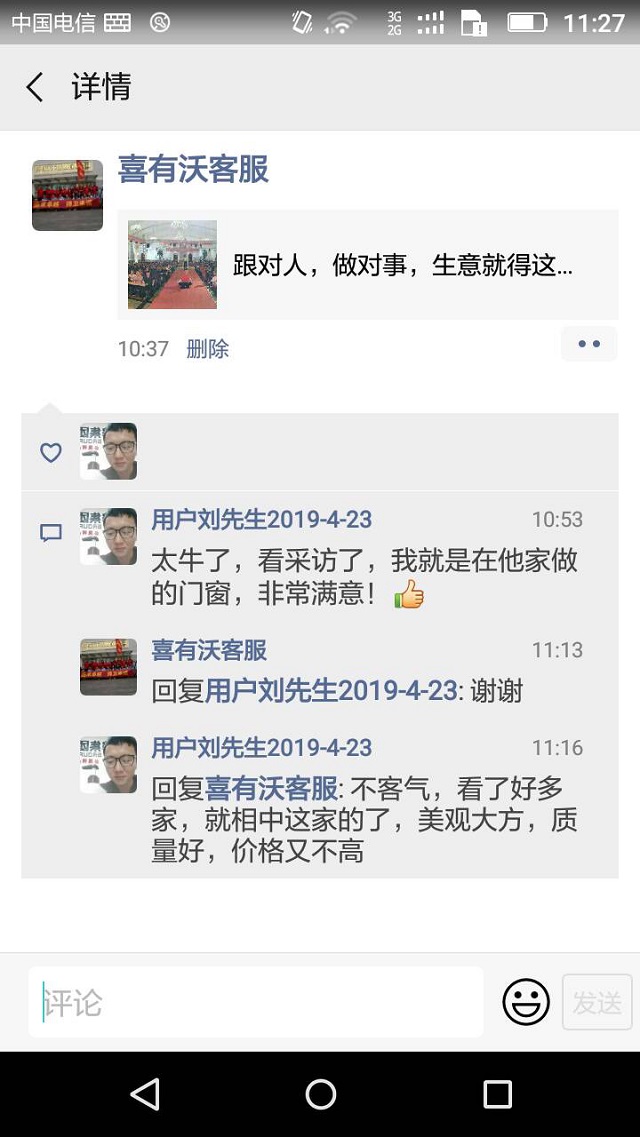Open 喜有沃客服's profile name at top
This screenshot has width=640, height=1137.
pos(193,170)
